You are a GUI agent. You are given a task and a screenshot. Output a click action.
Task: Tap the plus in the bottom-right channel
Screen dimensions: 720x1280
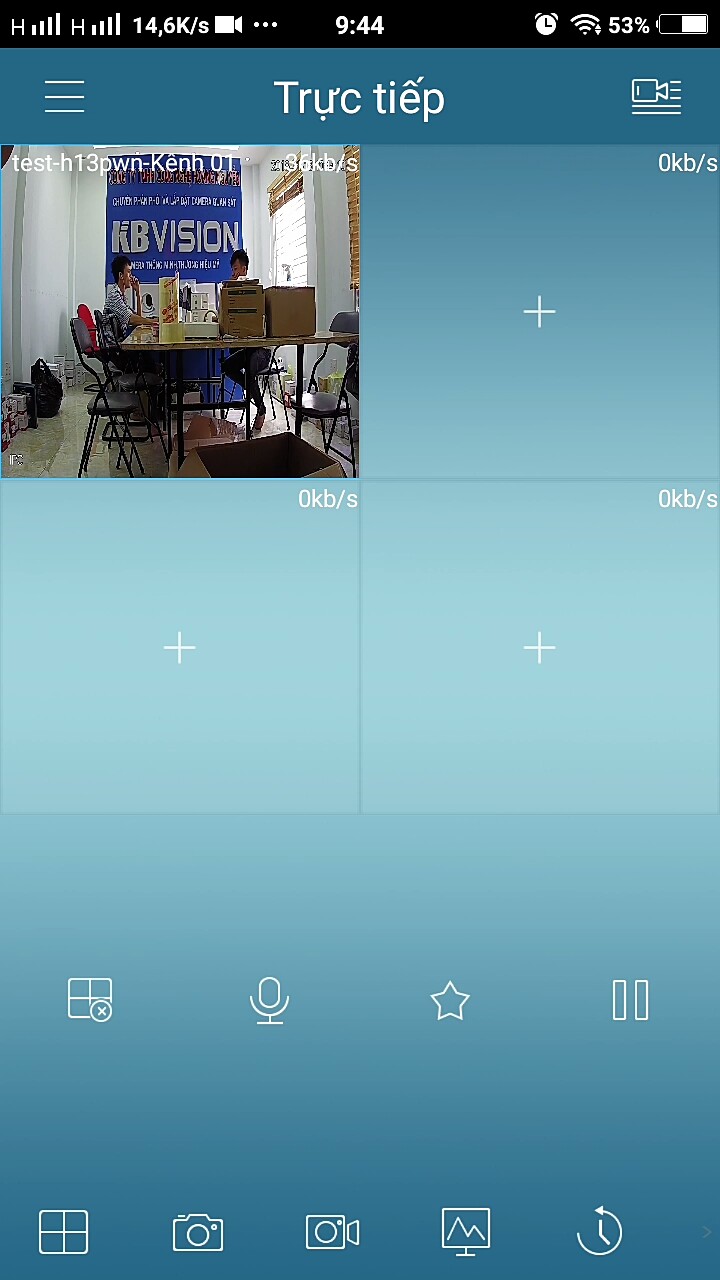[539, 648]
